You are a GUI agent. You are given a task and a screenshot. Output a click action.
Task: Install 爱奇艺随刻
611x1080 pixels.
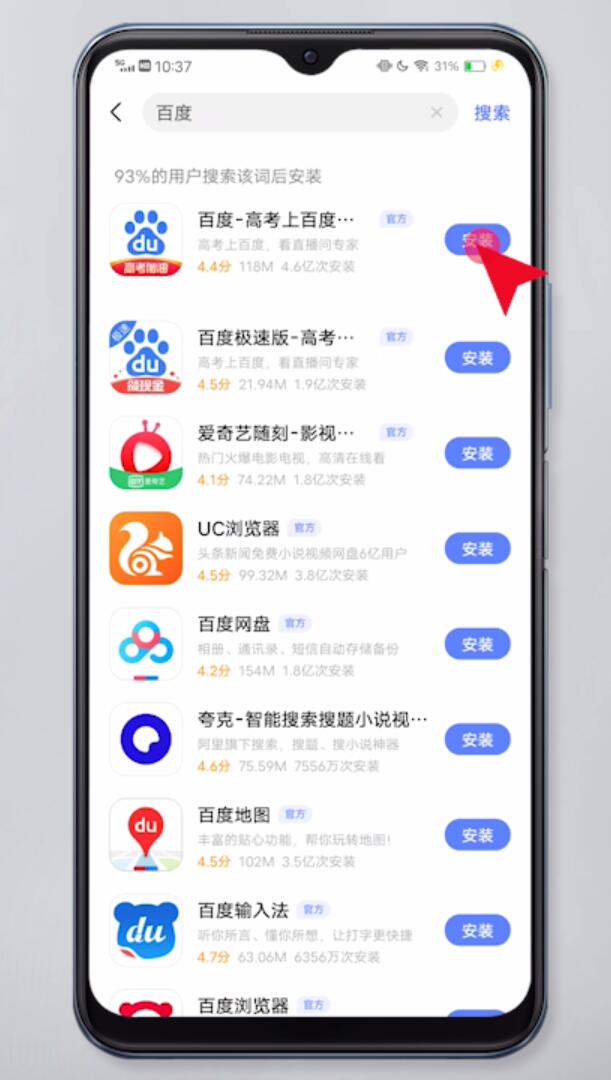click(x=477, y=453)
